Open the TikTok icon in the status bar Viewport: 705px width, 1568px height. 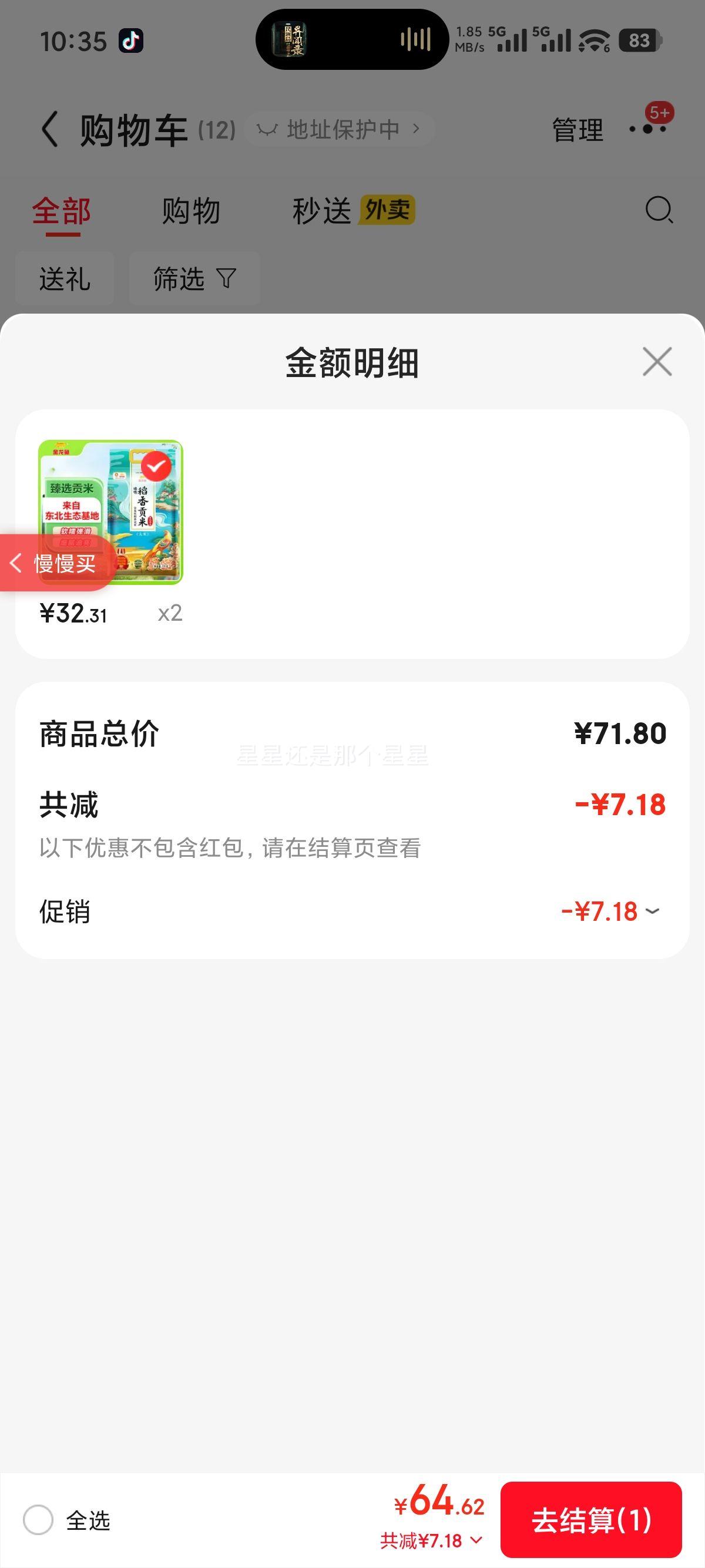tap(132, 41)
